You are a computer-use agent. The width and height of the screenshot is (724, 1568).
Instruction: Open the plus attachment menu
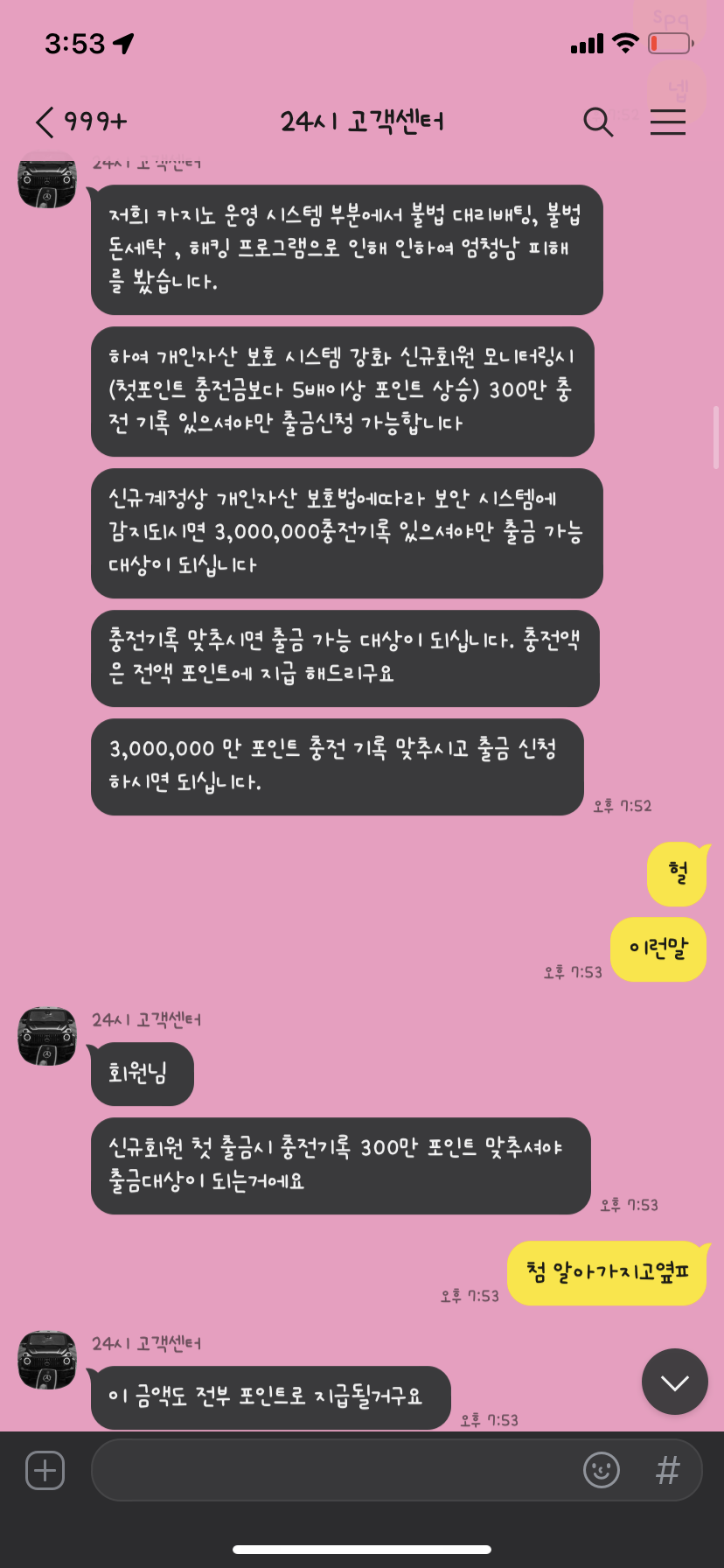point(45,1470)
